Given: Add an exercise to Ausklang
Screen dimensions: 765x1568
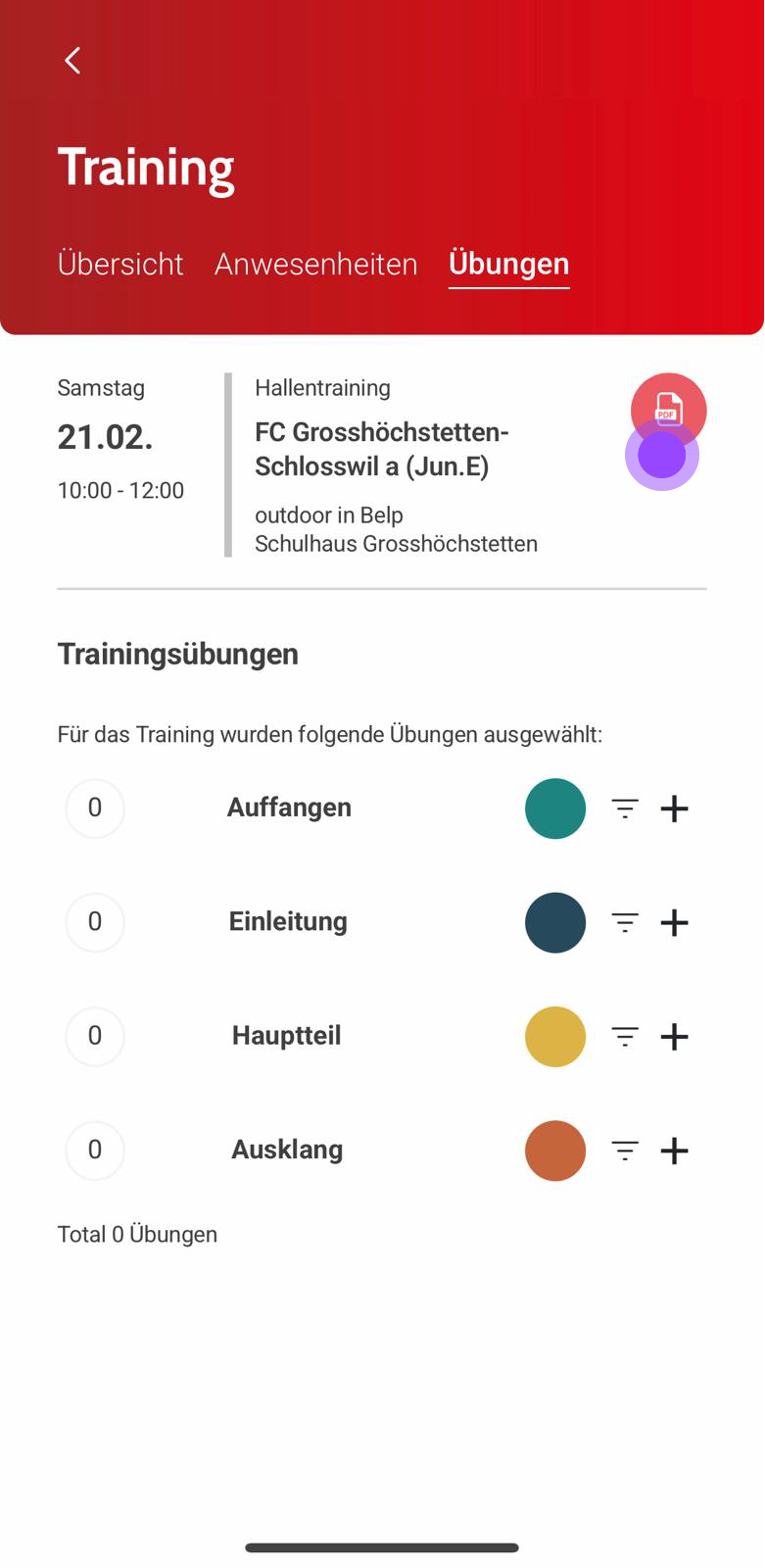Looking at the screenshot, I should click(674, 1151).
